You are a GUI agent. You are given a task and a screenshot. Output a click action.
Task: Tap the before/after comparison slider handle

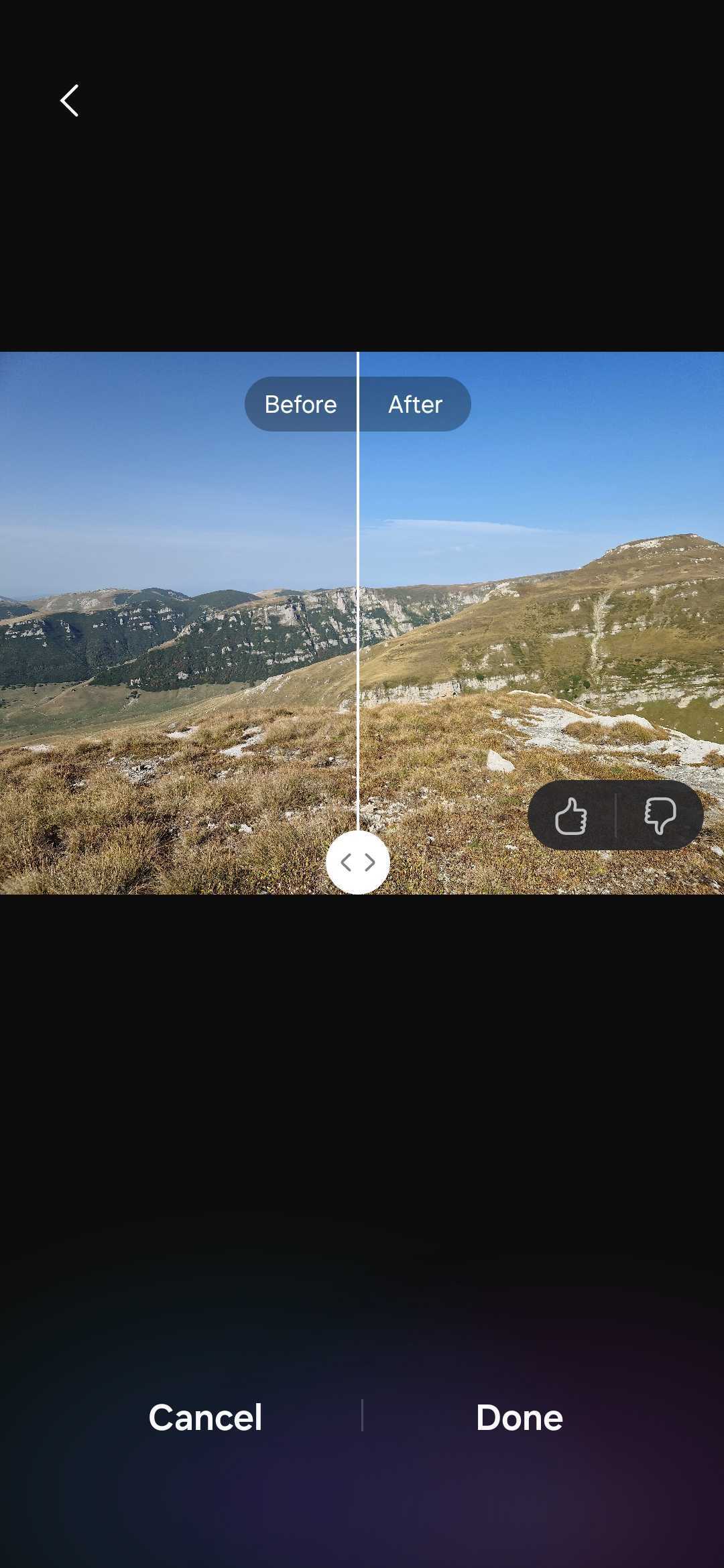click(357, 862)
